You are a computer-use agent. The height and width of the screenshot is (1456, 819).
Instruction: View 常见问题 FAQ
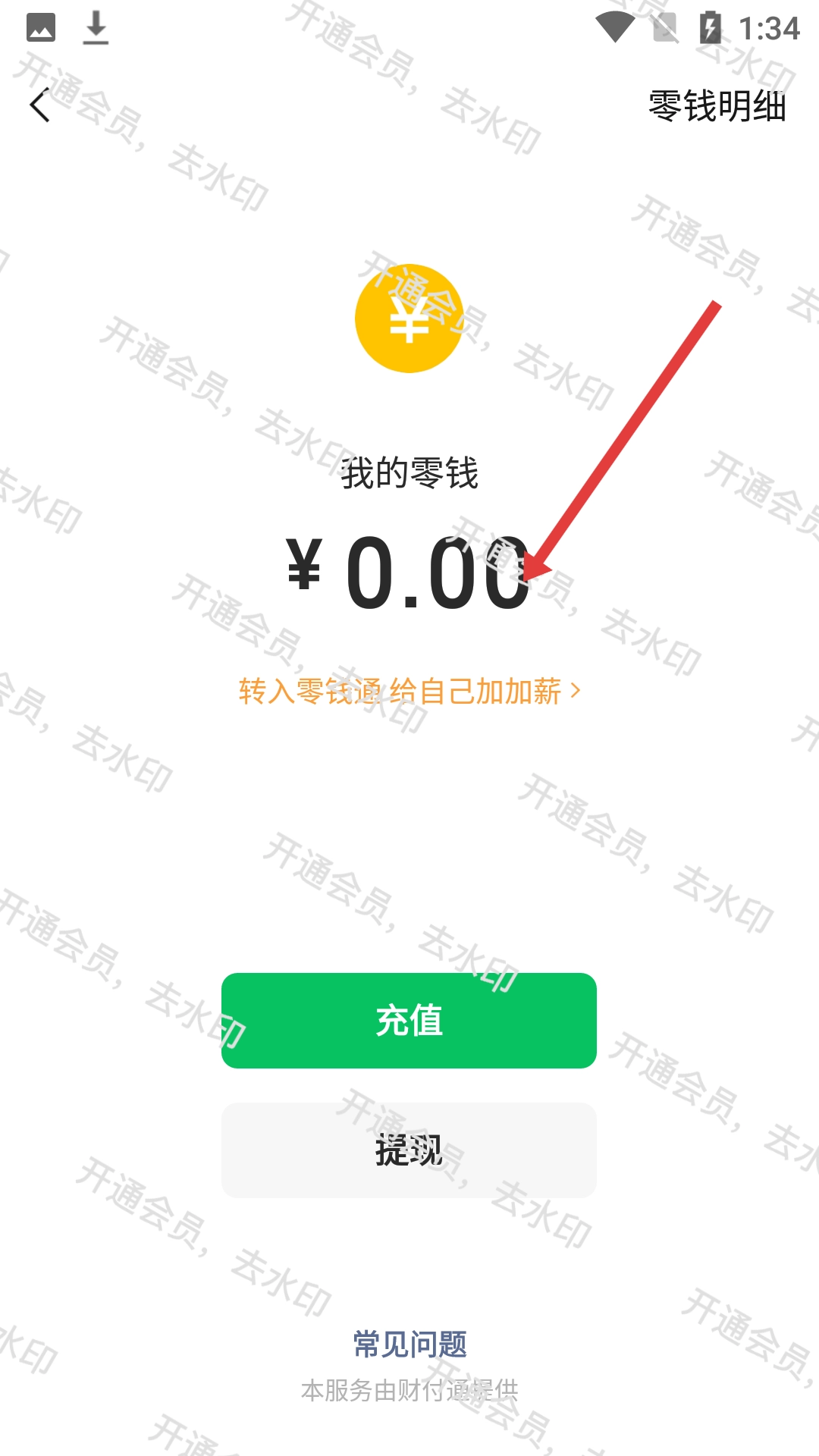point(409,1345)
